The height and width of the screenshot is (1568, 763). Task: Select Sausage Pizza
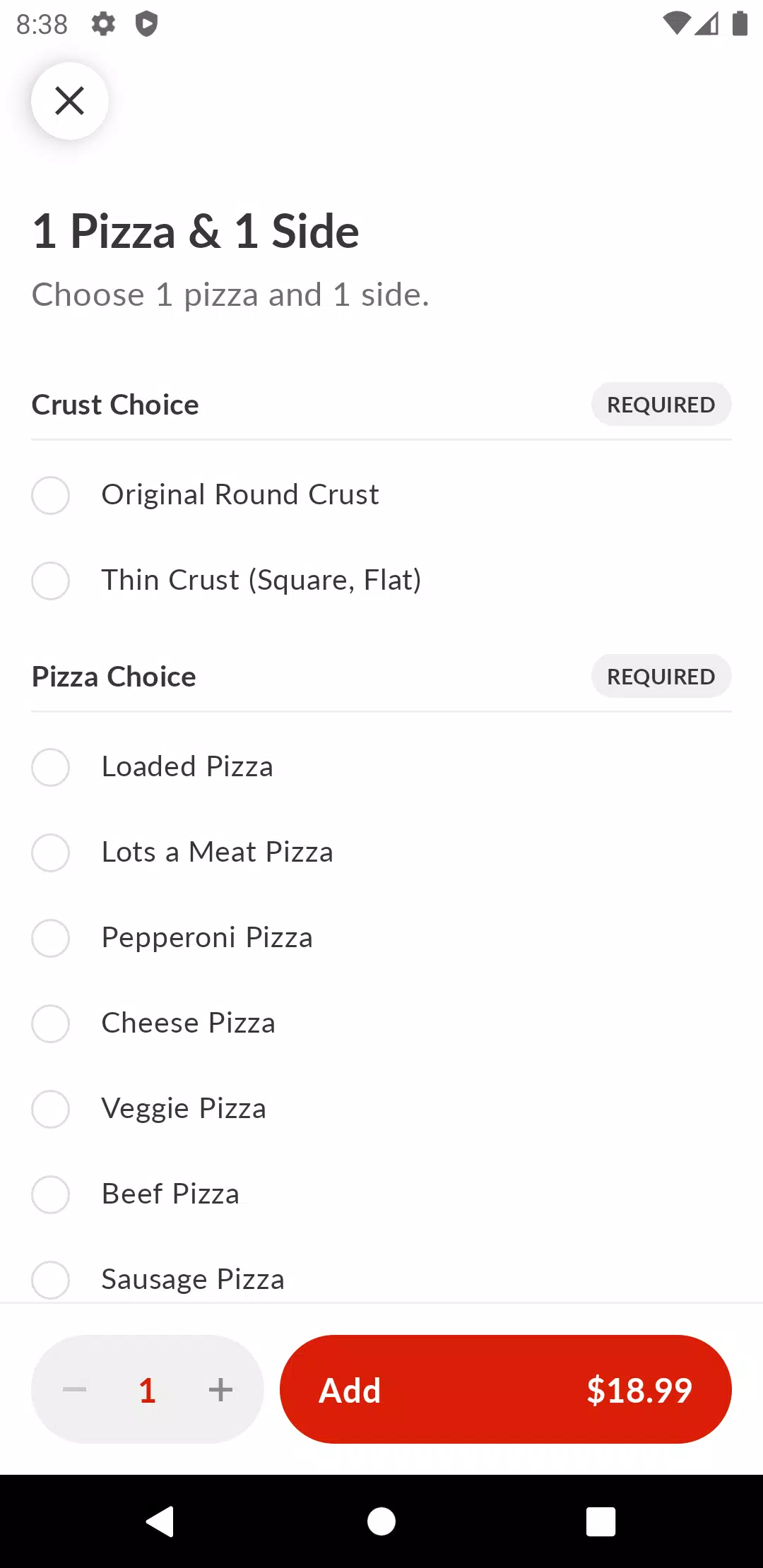tap(381, 1278)
